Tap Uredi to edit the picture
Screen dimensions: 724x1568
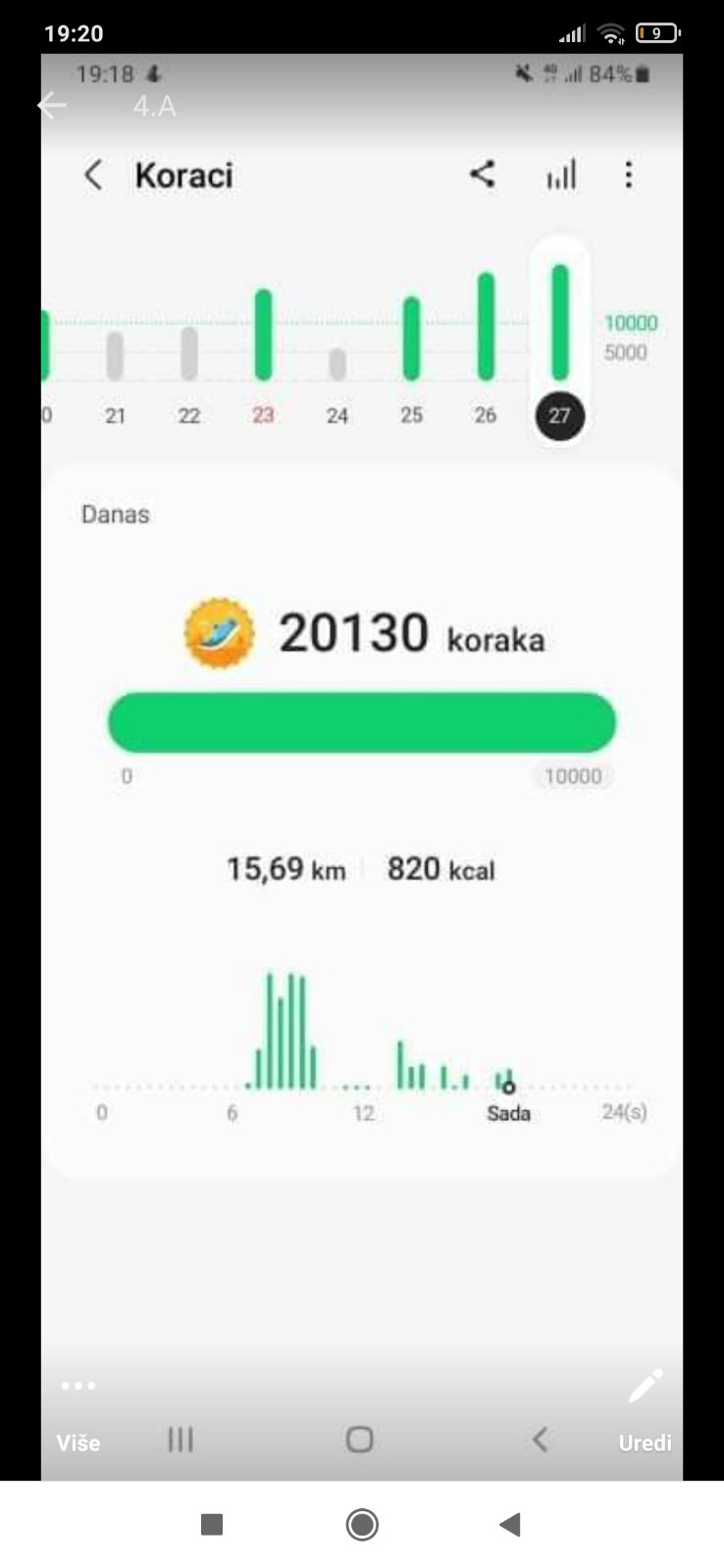(645, 1412)
